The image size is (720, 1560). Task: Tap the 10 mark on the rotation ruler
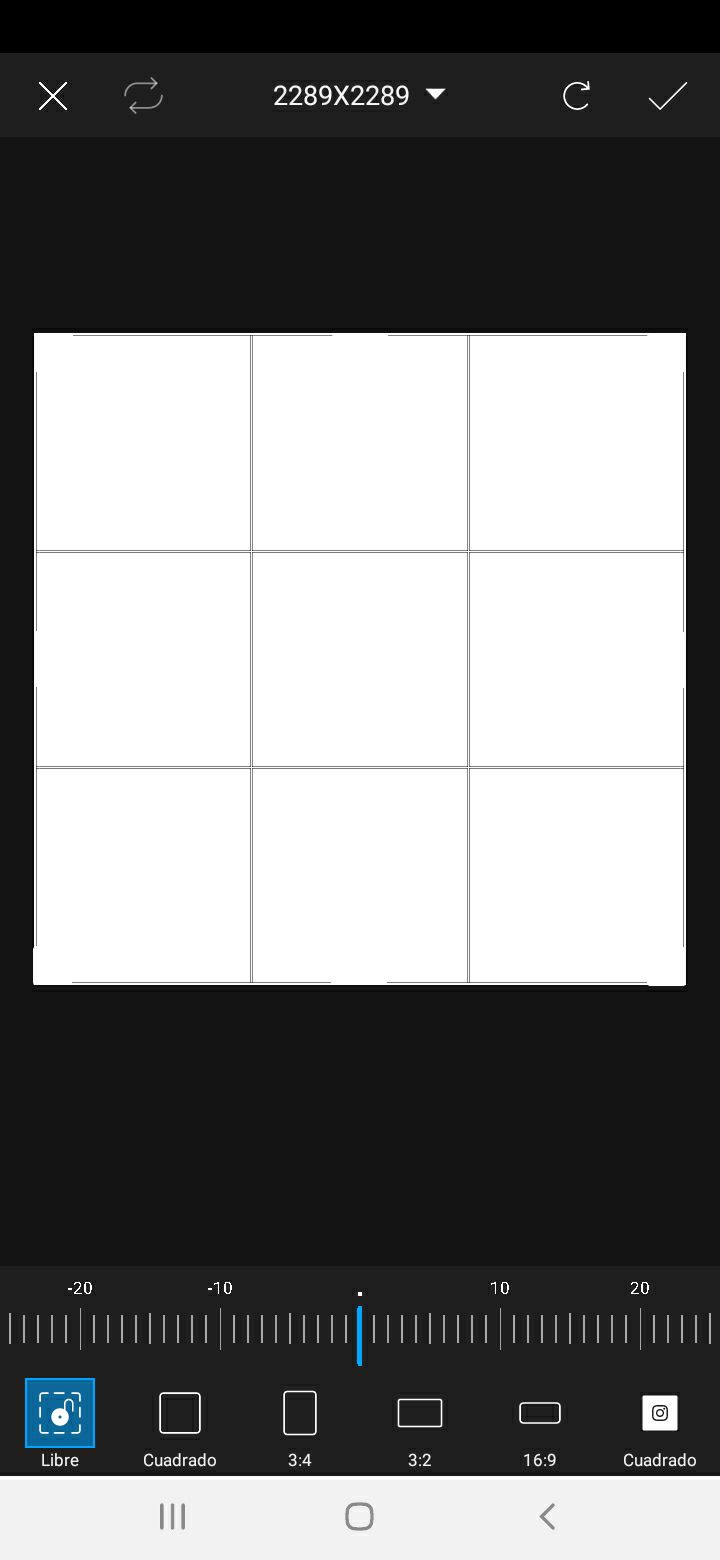click(500, 1288)
